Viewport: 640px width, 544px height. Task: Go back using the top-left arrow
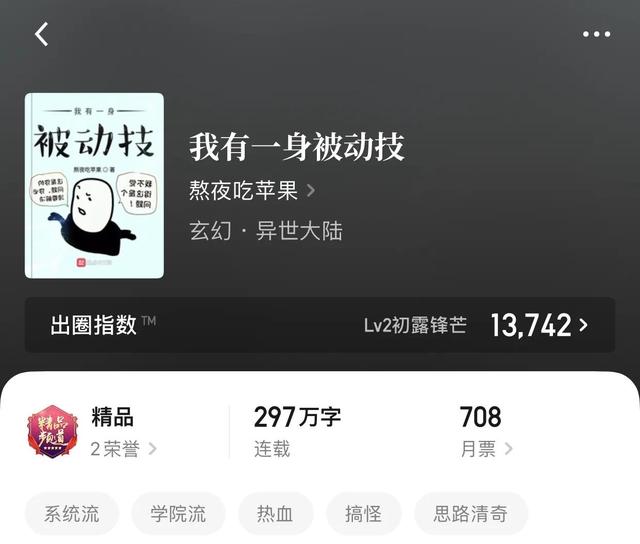[41, 34]
